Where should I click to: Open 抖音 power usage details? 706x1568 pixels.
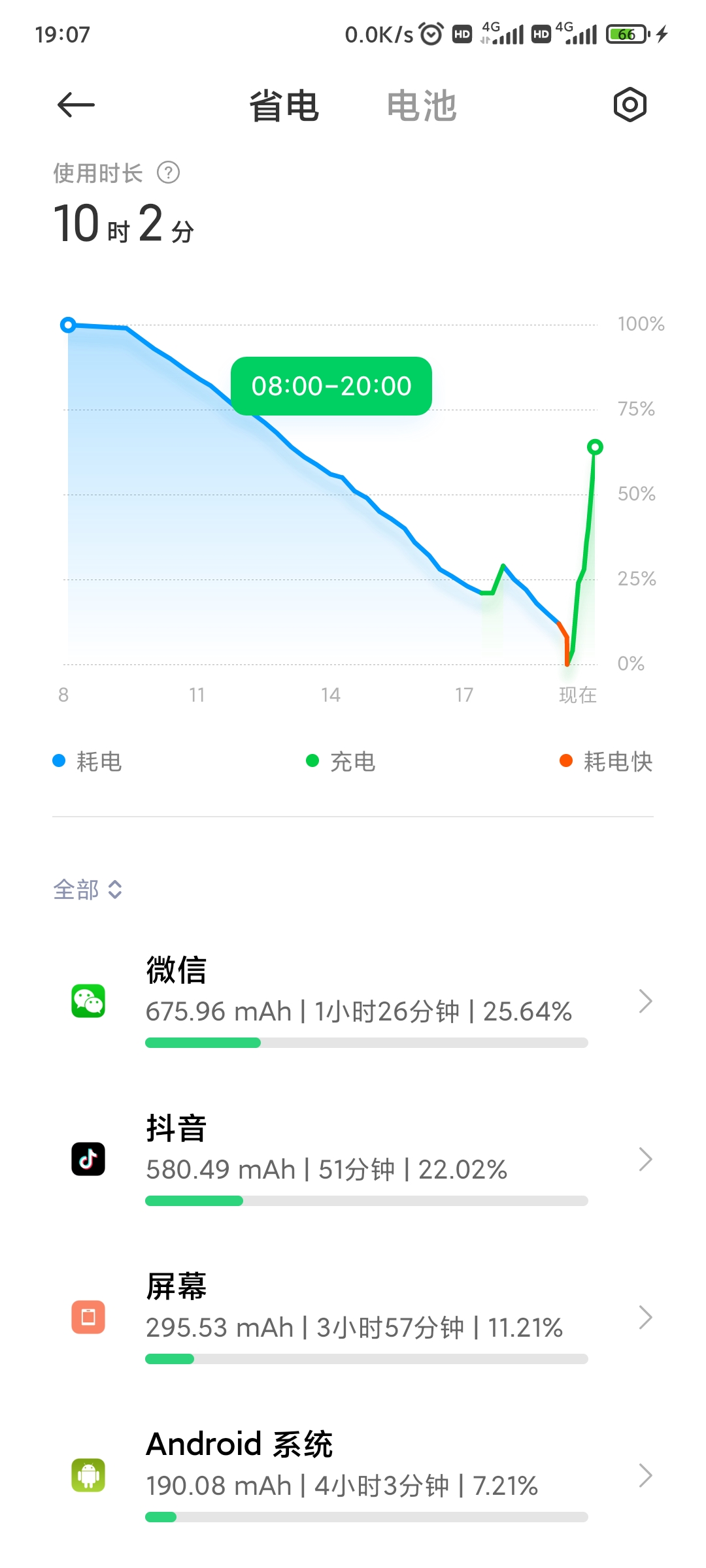353,1159
